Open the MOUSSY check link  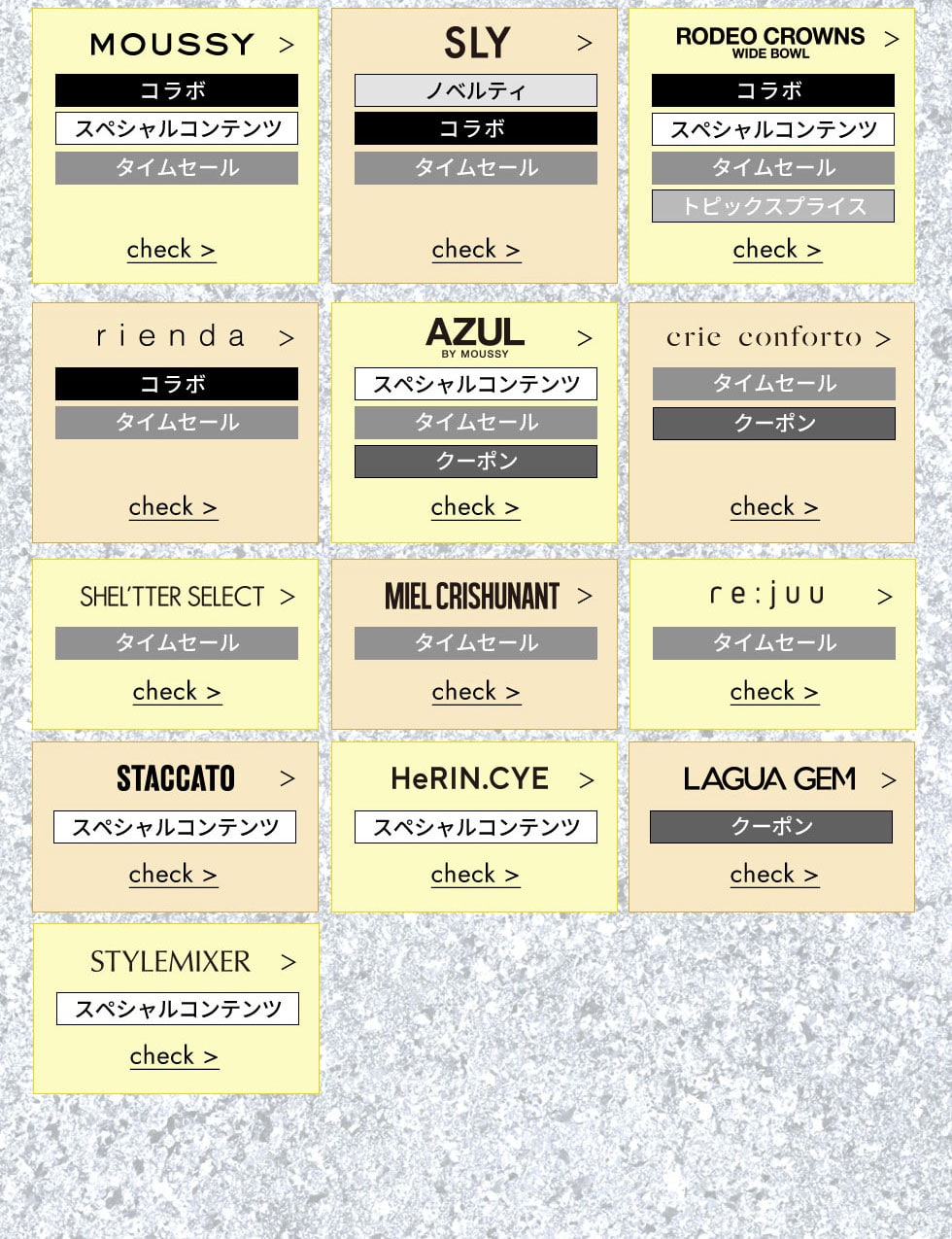[171, 250]
